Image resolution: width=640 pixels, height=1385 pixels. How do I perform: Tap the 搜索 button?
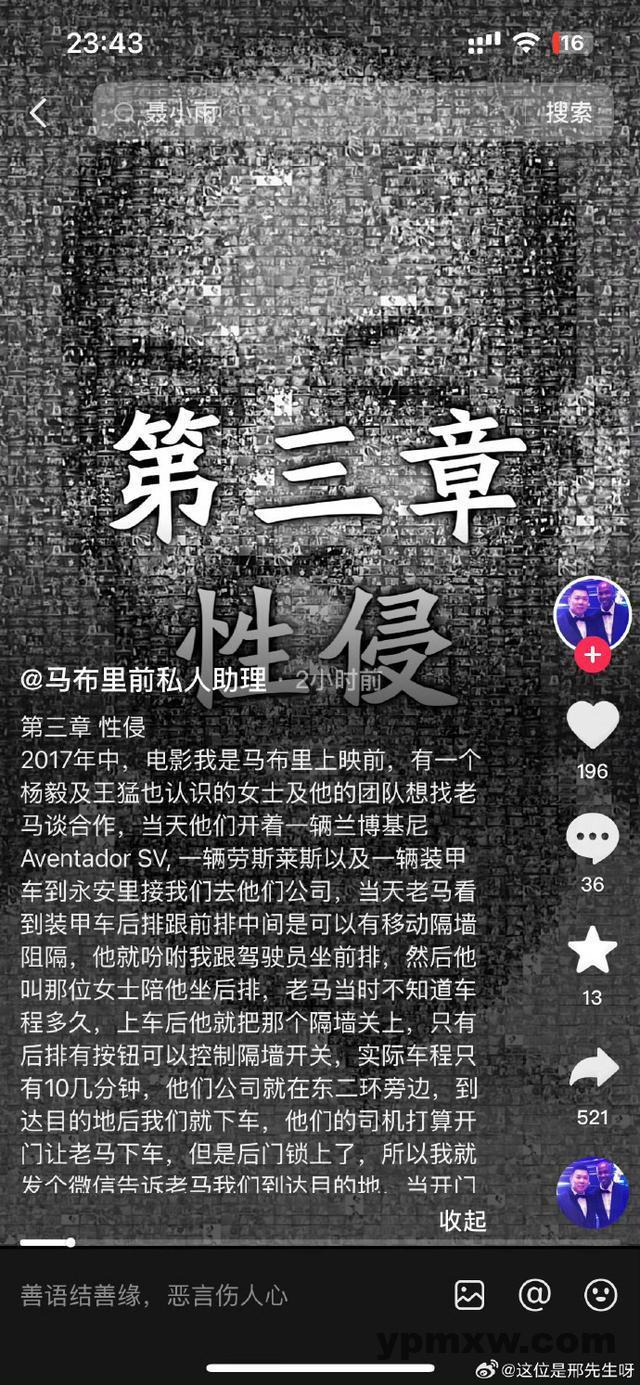(x=568, y=113)
